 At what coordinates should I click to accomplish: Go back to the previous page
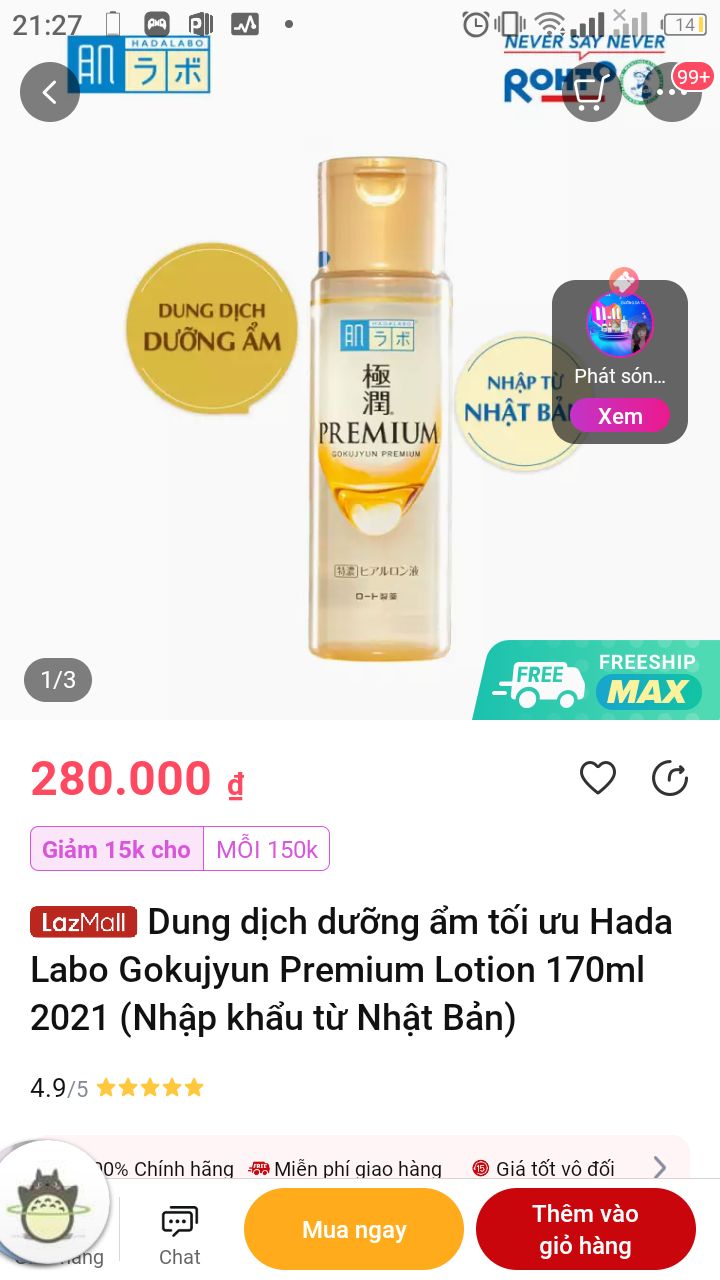pyautogui.click(x=49, y=92)
